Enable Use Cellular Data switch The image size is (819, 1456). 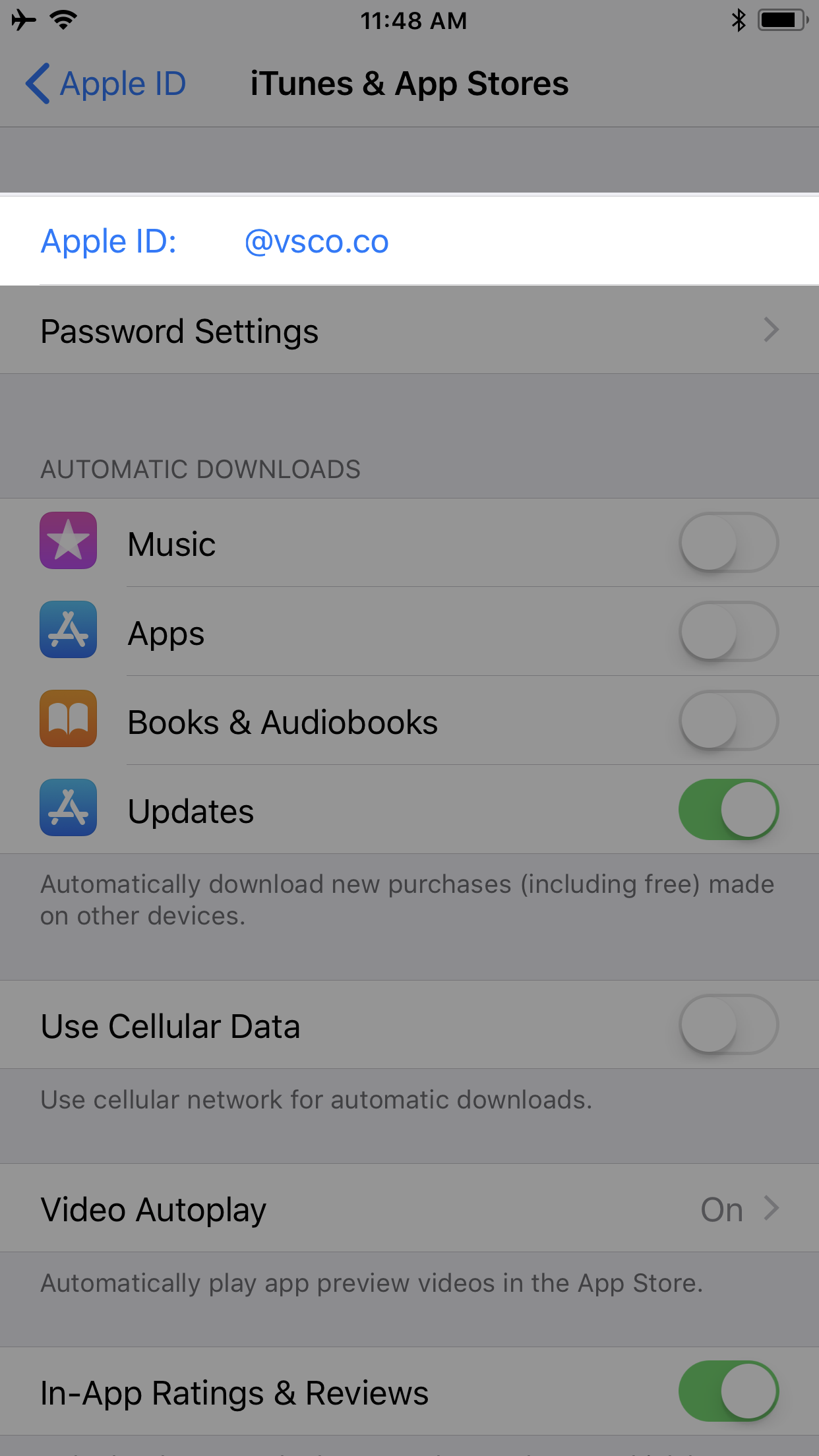point(728,1025)
